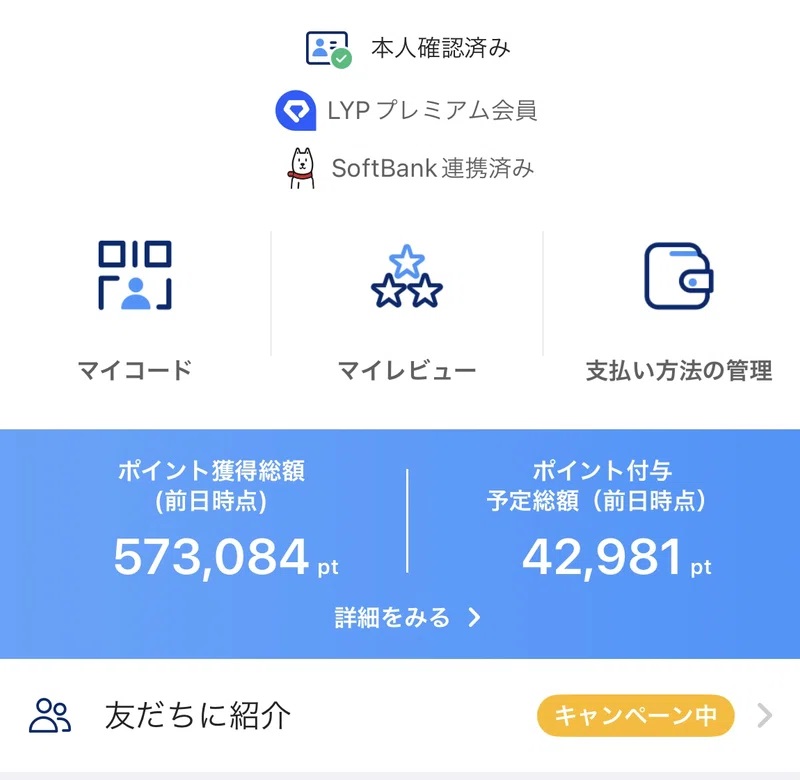Screen dimensions: 800x780
Task: Tap 本人確認済み status
Action: click(409, 48)
